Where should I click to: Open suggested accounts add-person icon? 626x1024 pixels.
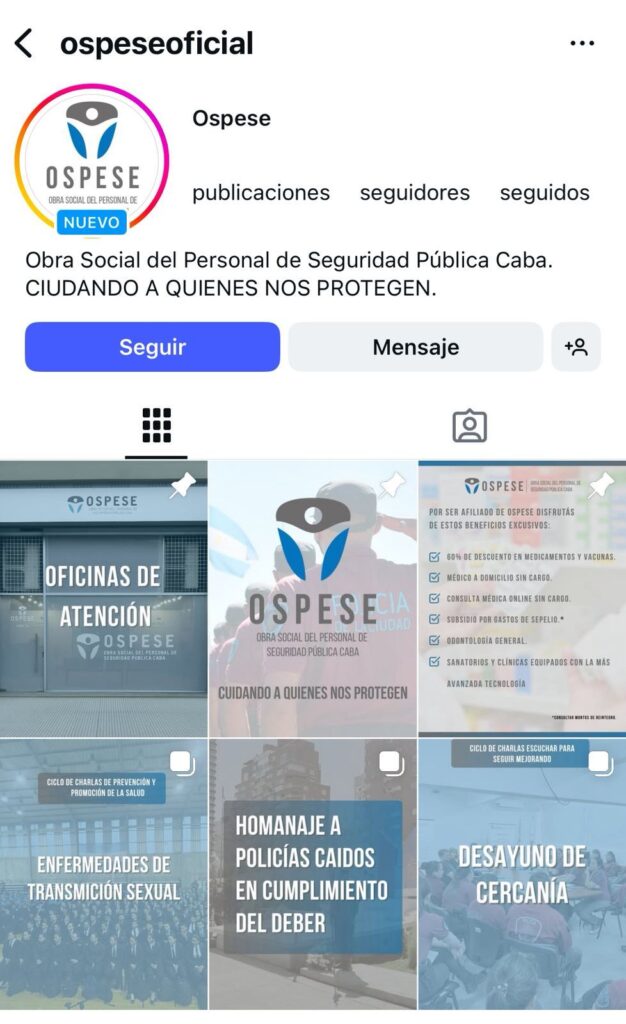576,347
